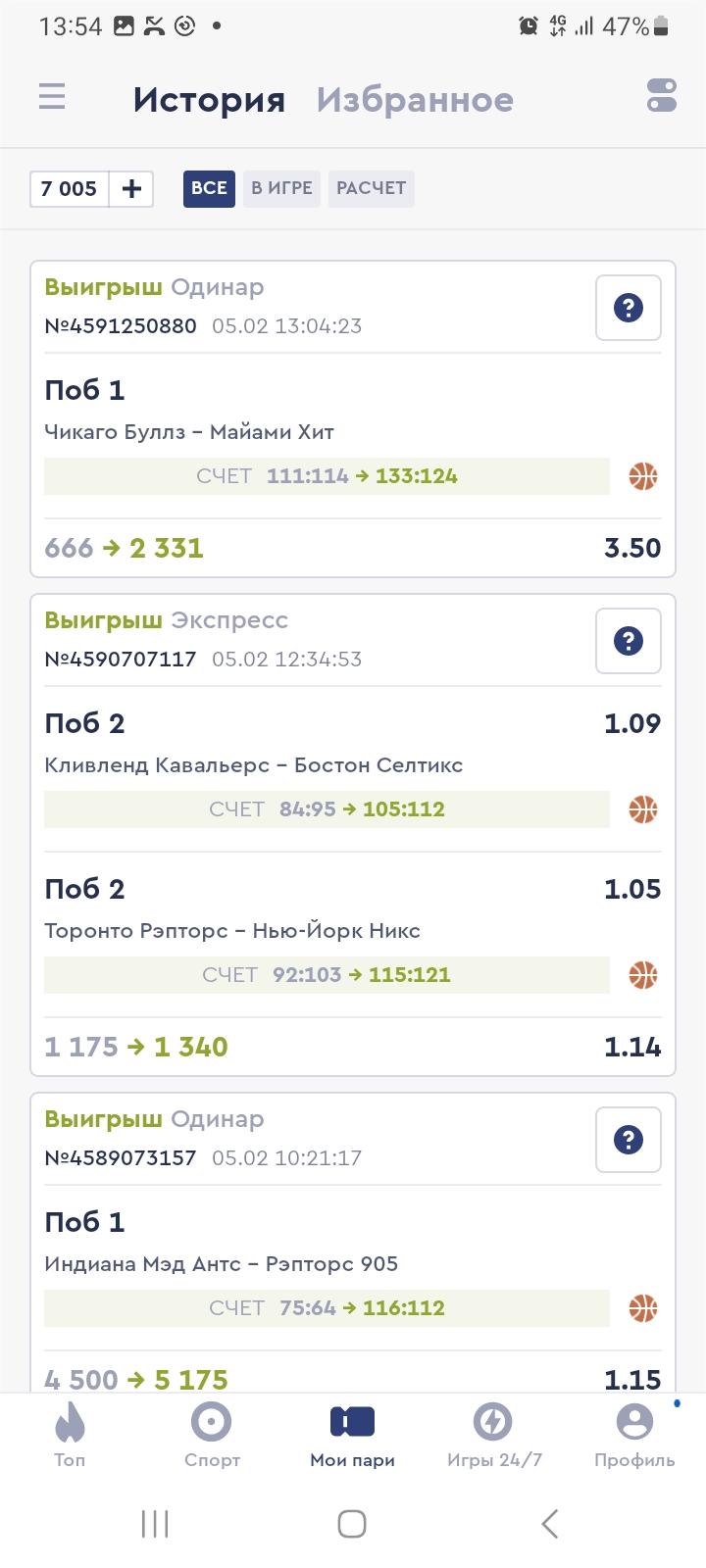Image resolution: width=706 pixels, height=1568 pixels.
Task: Tap the system back button
Action: point(550,1524)
